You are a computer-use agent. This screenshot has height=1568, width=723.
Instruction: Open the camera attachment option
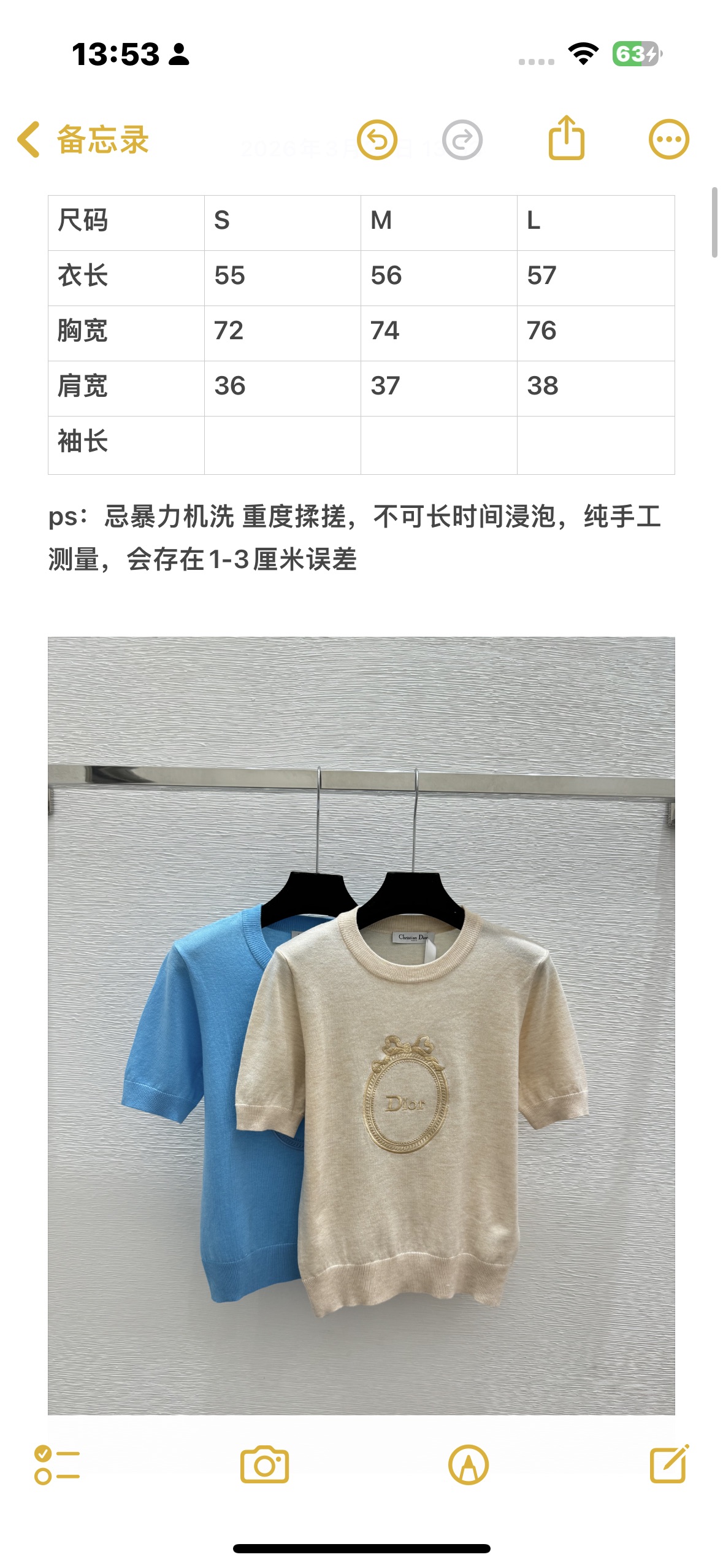264,1465
